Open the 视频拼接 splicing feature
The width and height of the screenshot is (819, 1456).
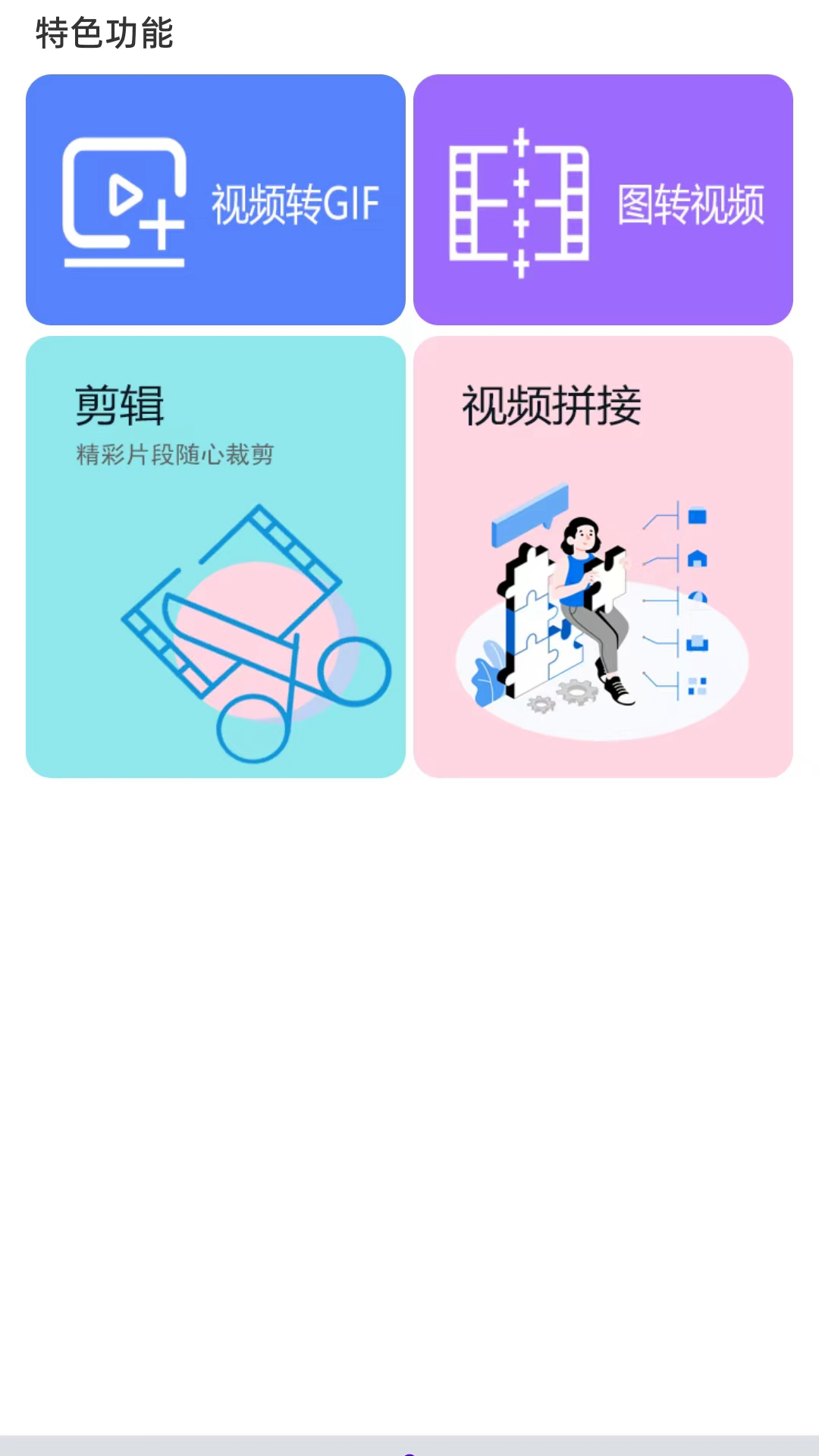point(603,557)
